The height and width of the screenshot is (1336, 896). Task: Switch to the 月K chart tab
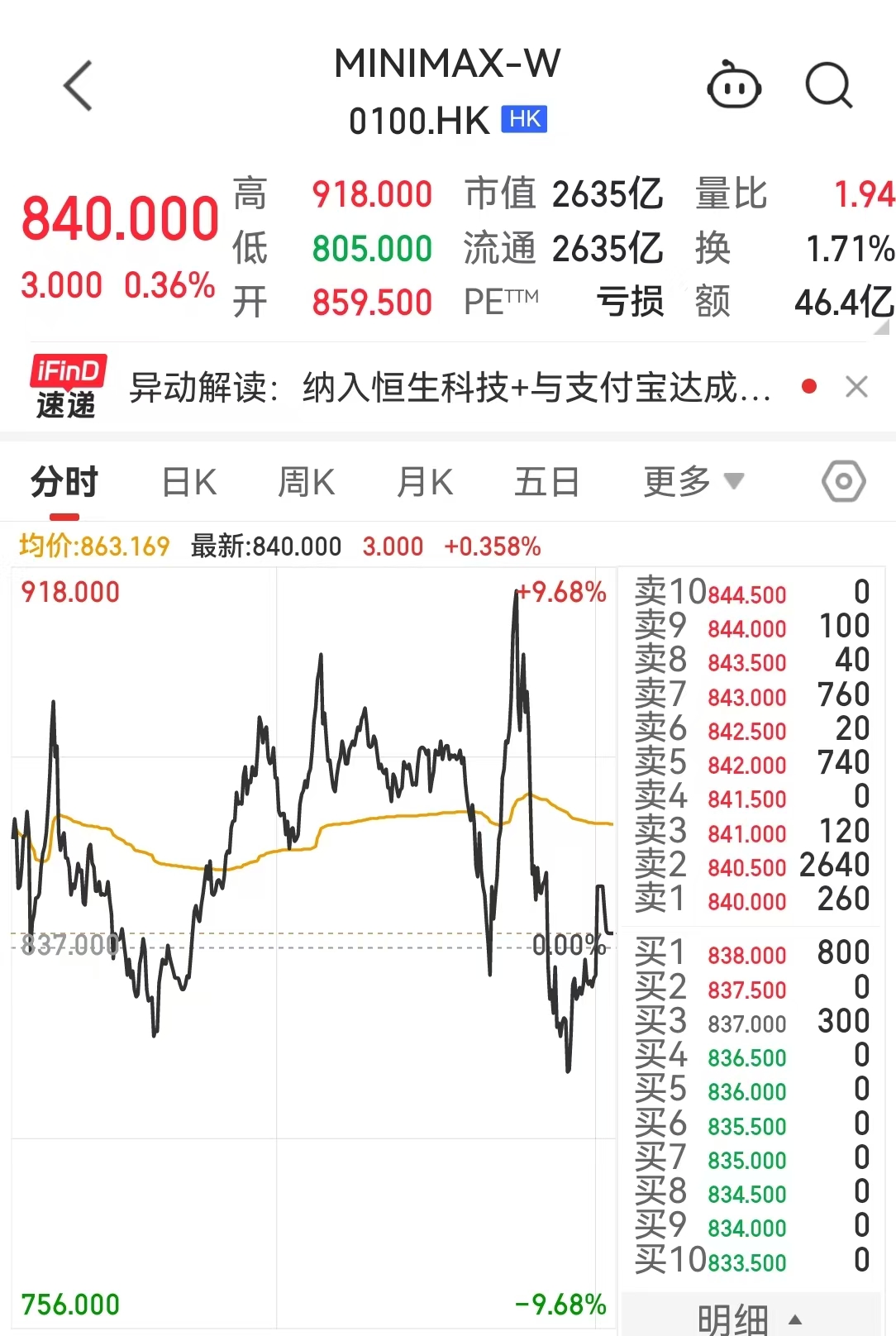point(425,482)
